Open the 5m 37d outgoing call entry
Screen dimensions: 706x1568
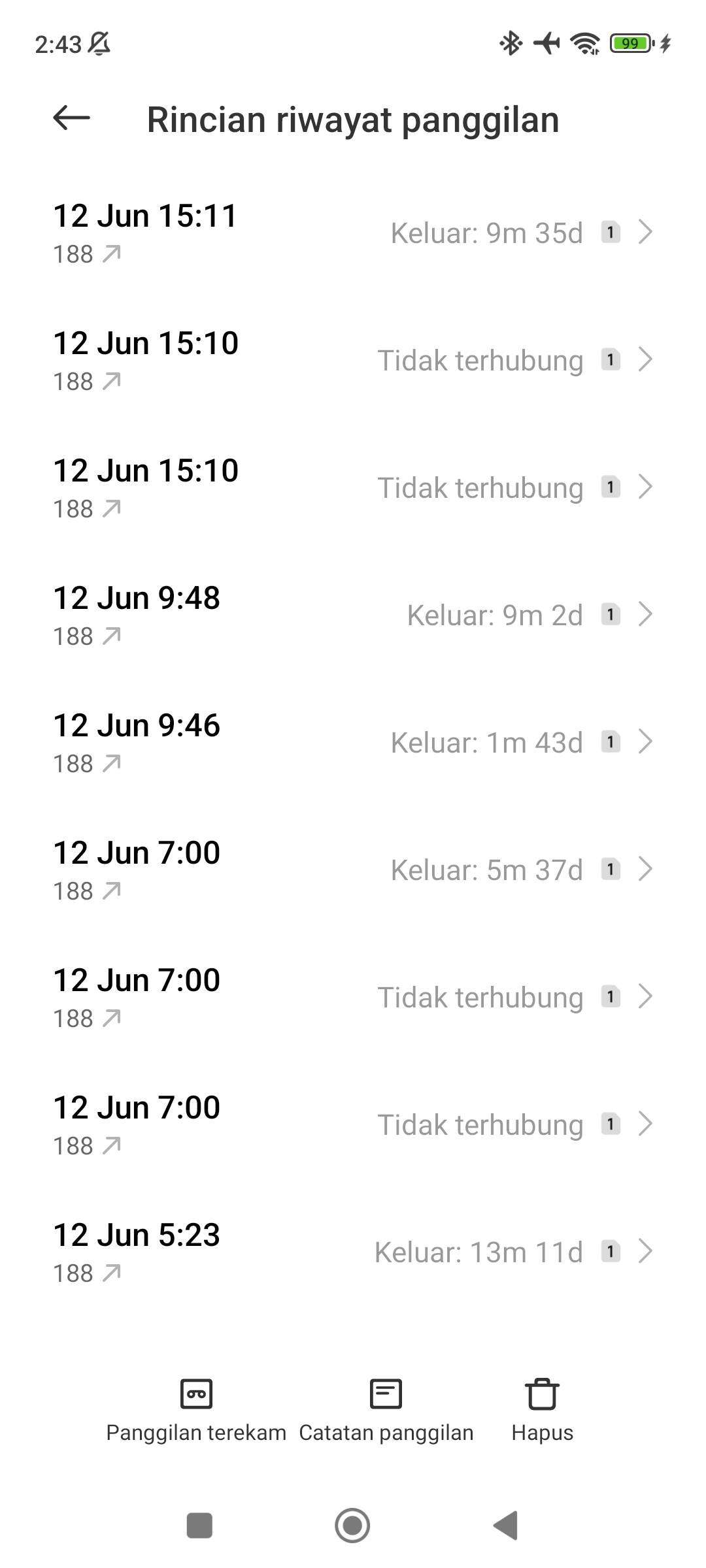tap(353, 870)
